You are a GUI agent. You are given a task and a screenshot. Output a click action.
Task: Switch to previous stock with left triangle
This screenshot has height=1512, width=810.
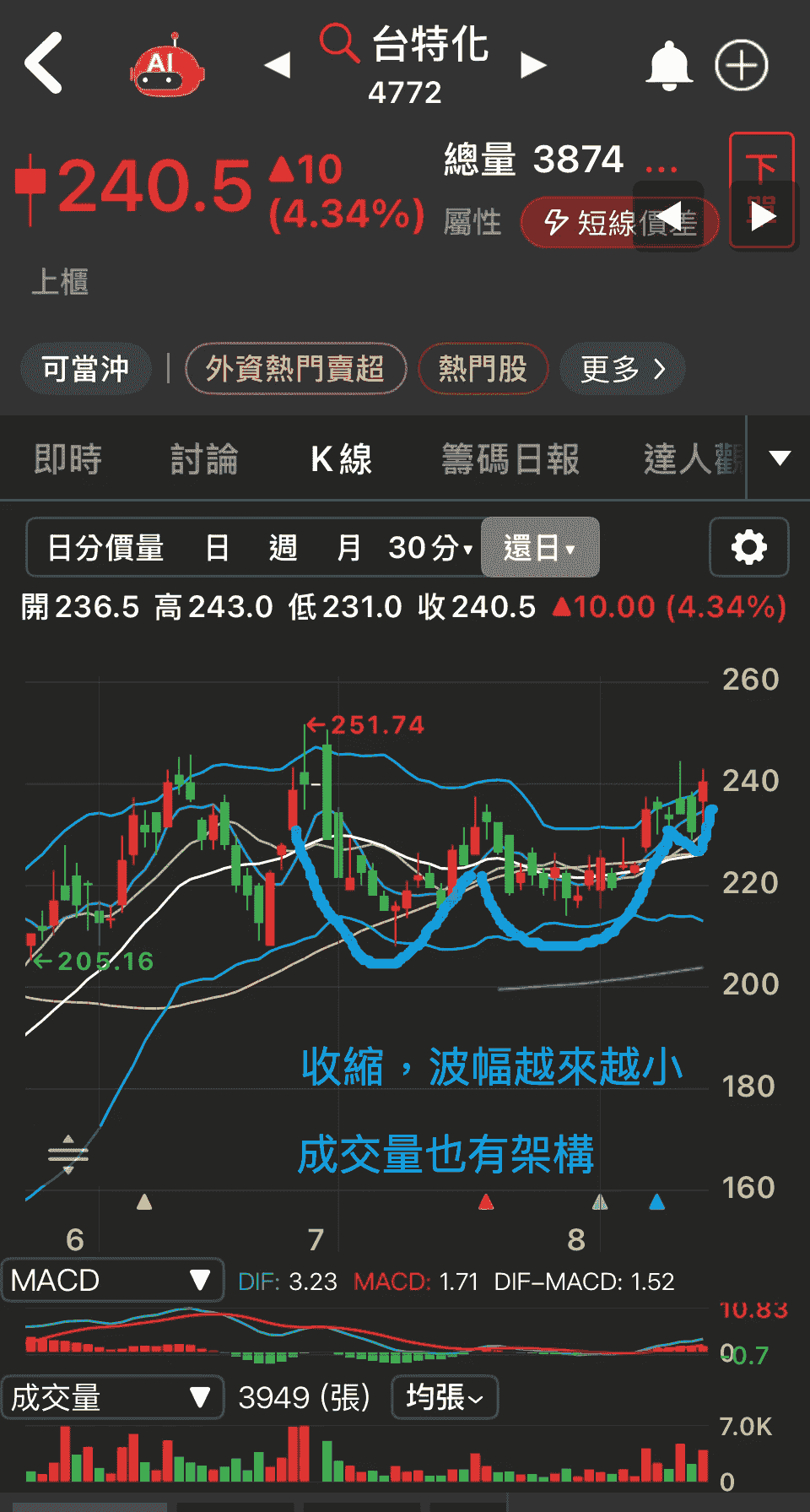point(278,65)
